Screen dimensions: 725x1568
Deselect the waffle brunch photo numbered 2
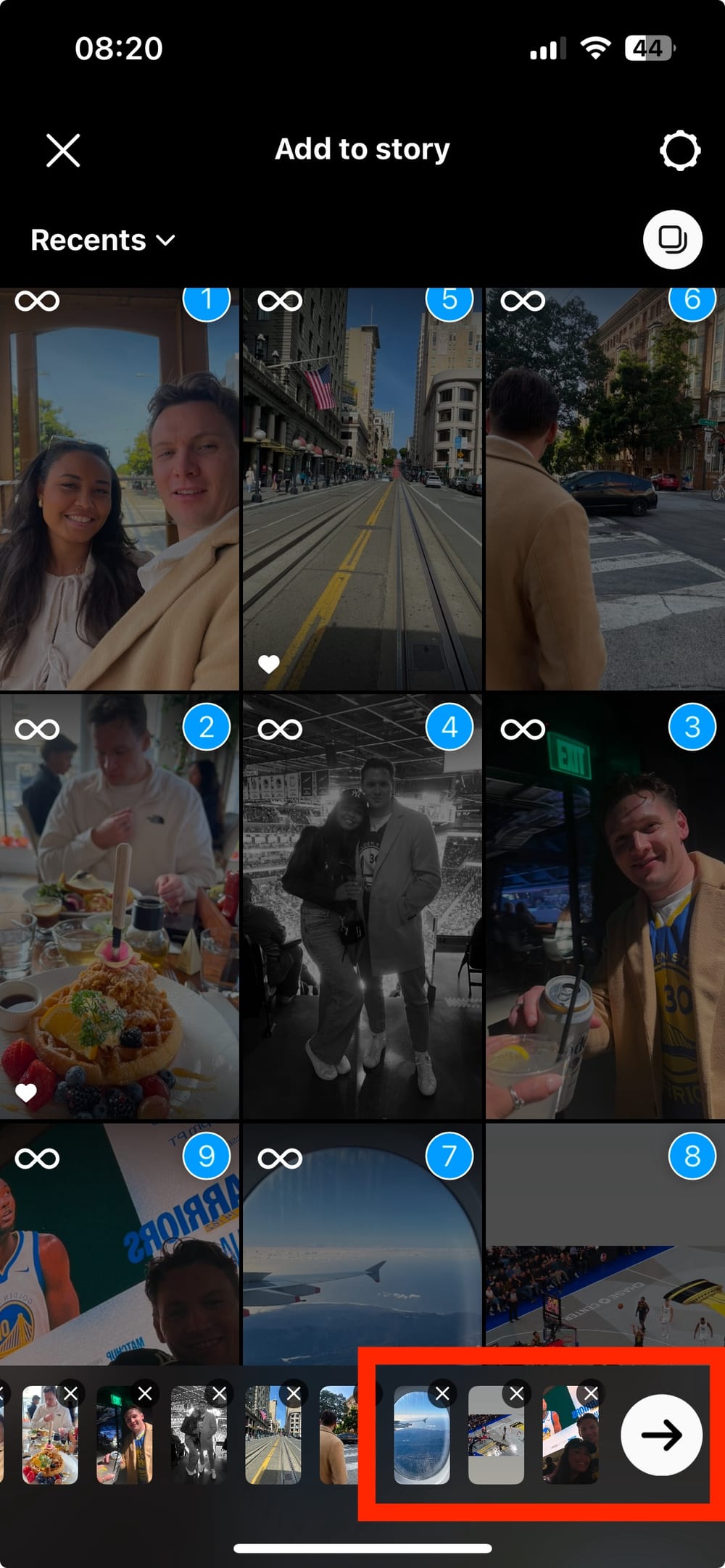206,727
